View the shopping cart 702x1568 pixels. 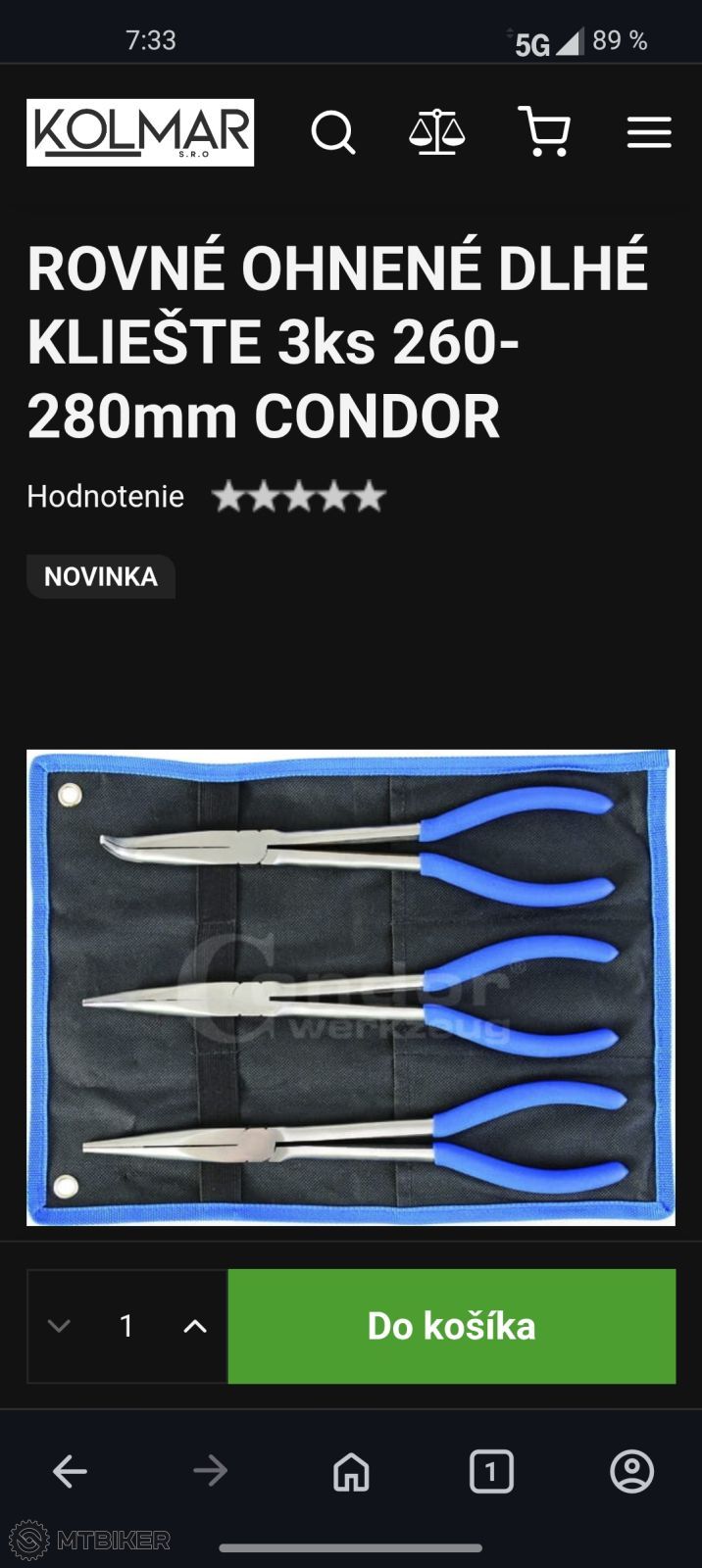[x=544, y=132]
